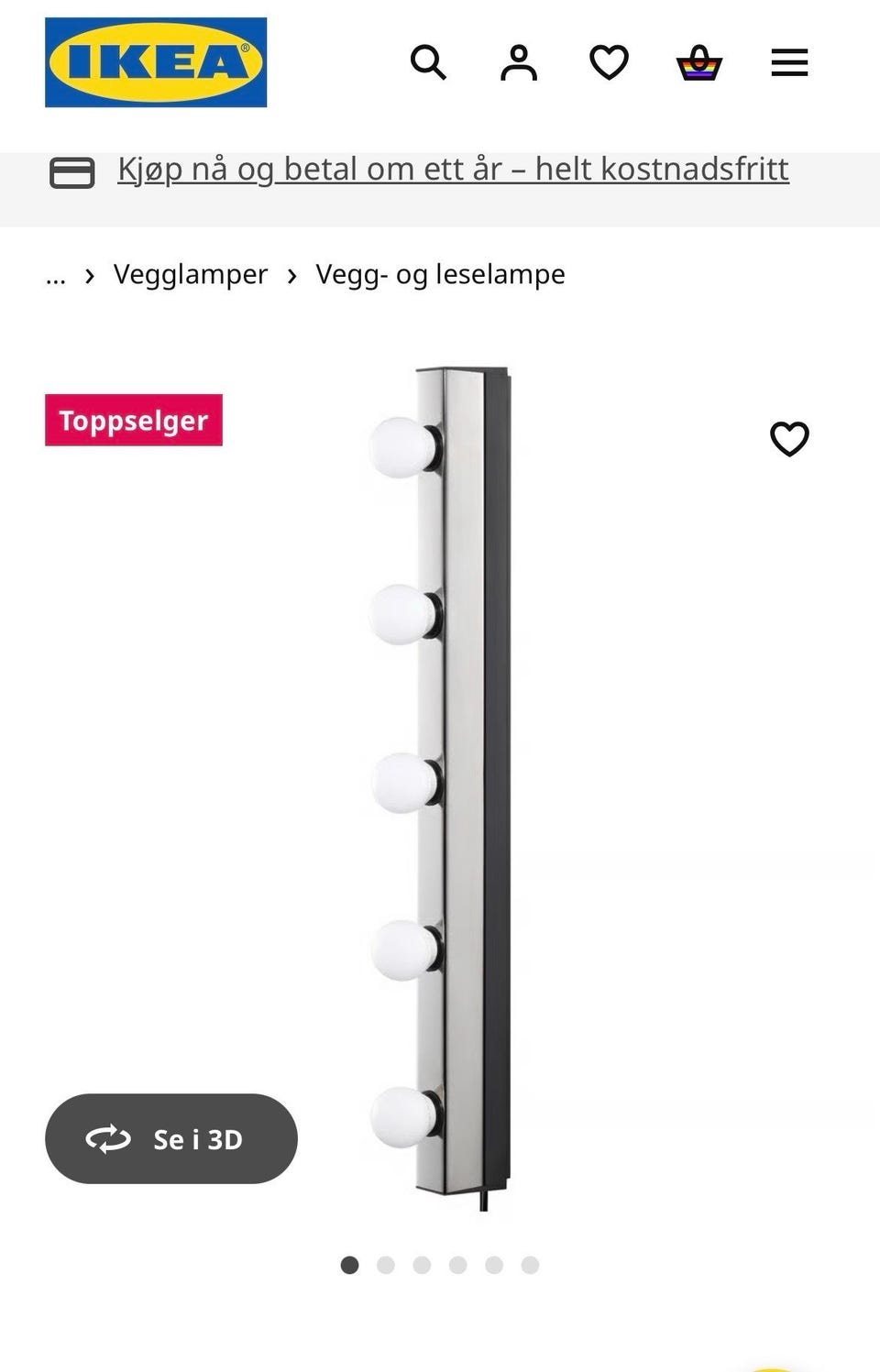Image resolution: width=880 pixels, height=1372 pixels.
Task: Open the search function
Action: pos(427,62)
